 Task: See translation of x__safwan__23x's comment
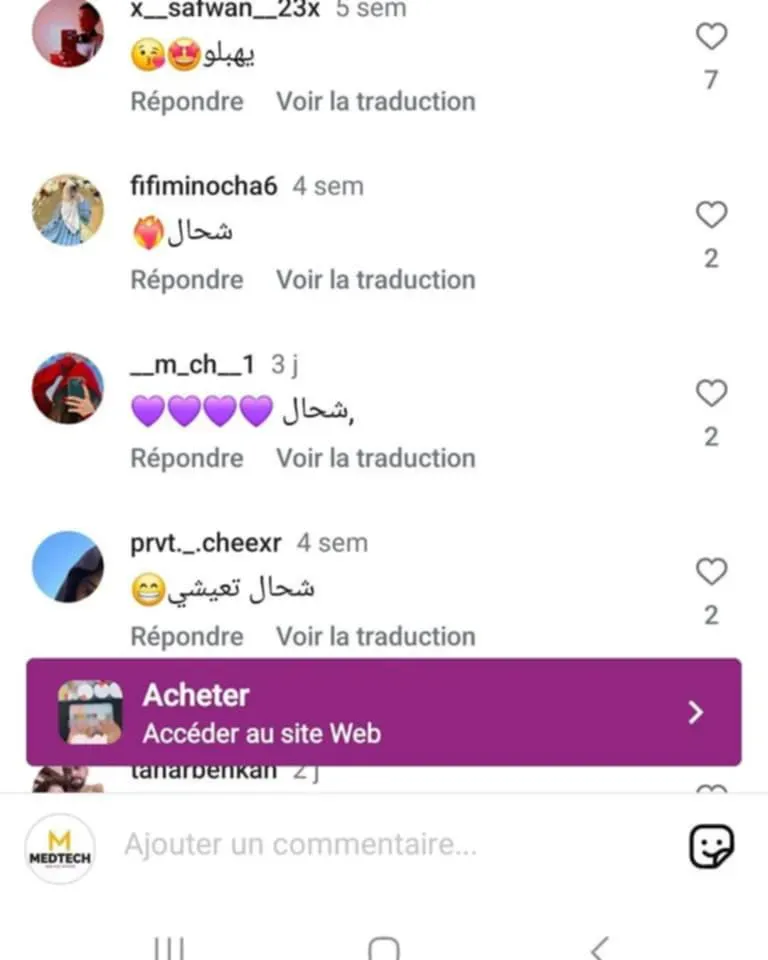(x=376, y=101)
